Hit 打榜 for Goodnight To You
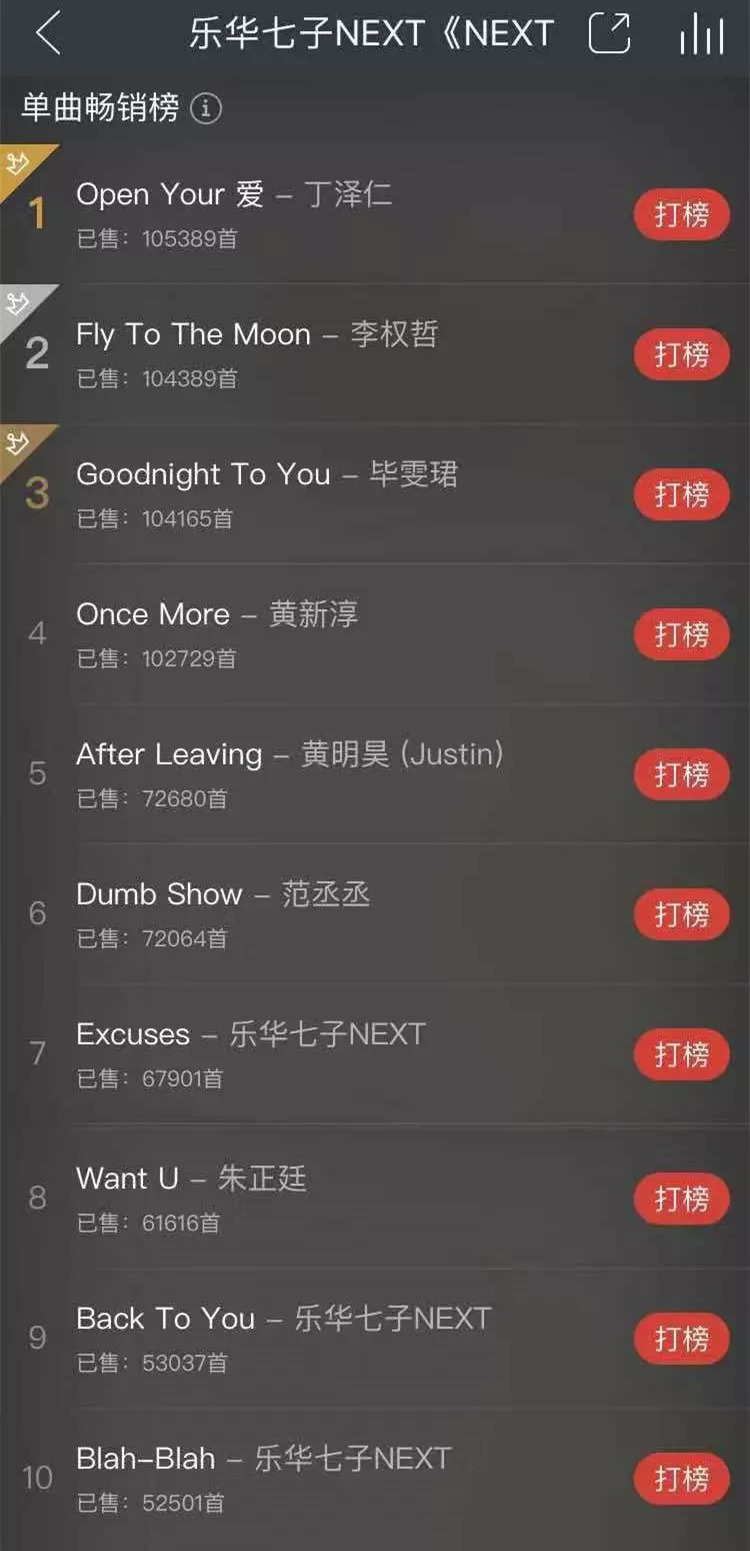The height and width of the screenshot is (1551, 750). pyautogui.click(x=681, y=494)
